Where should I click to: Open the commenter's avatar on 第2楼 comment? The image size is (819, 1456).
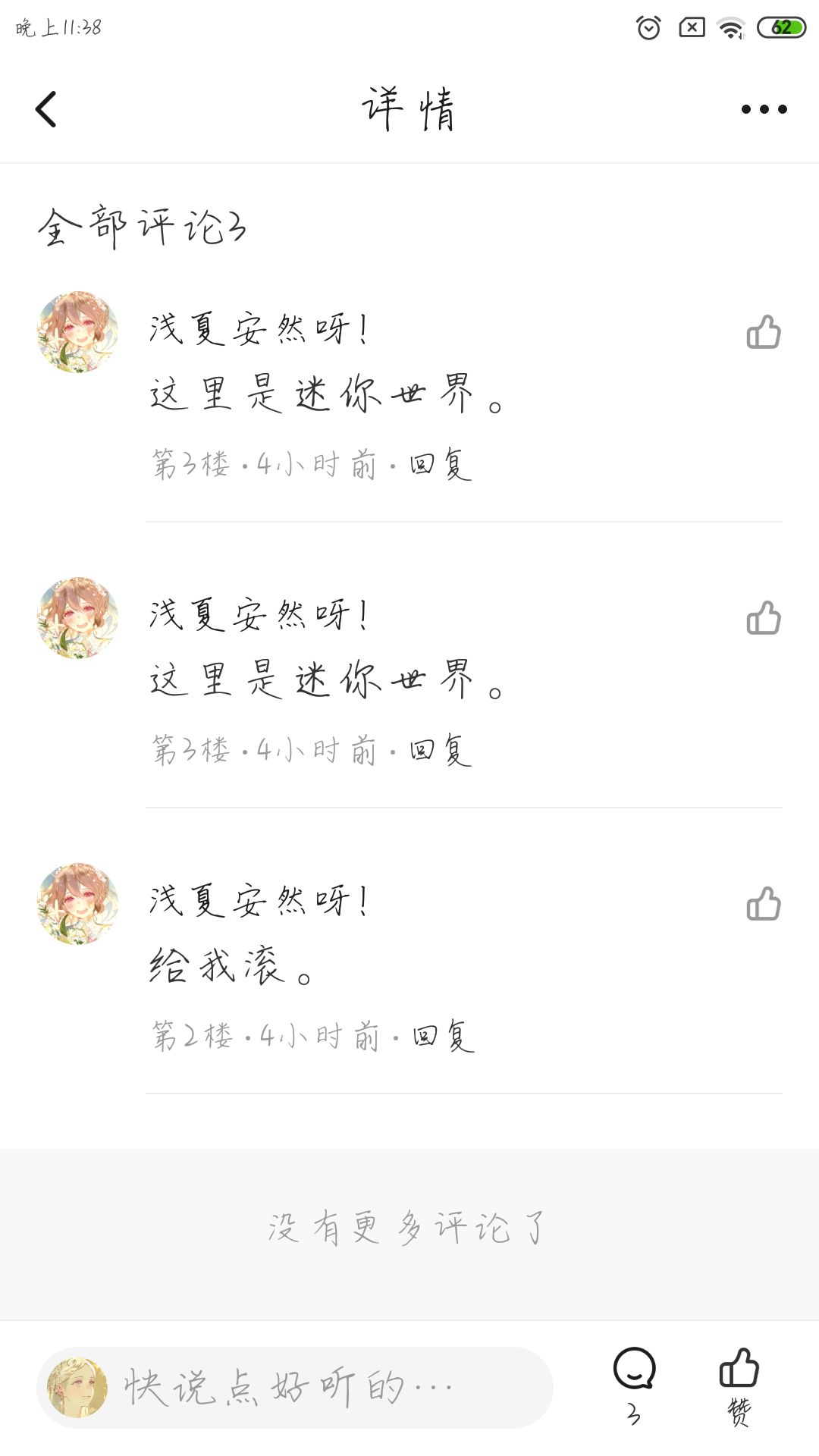pos(78,903)
